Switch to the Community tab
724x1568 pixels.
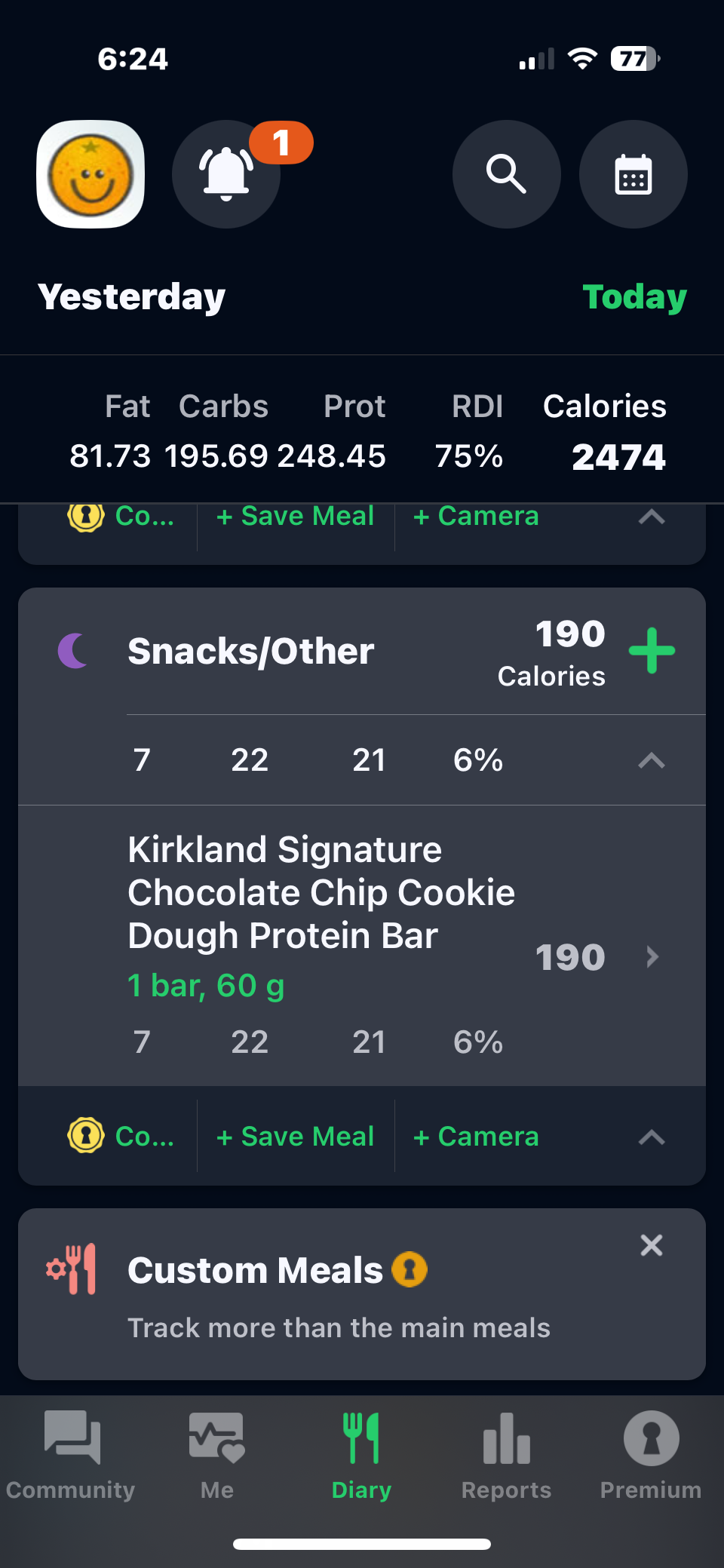(x=71, y=1454)
